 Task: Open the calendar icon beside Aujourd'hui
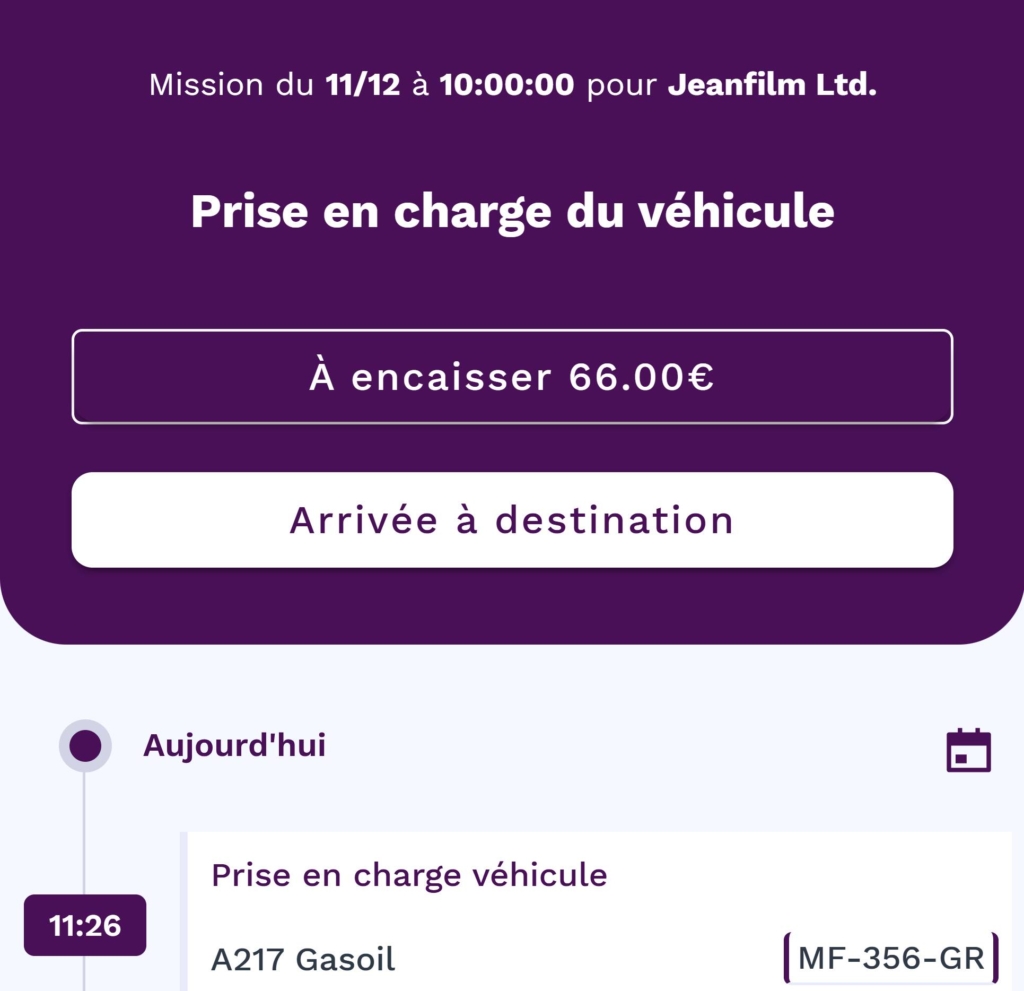[968, 750]
